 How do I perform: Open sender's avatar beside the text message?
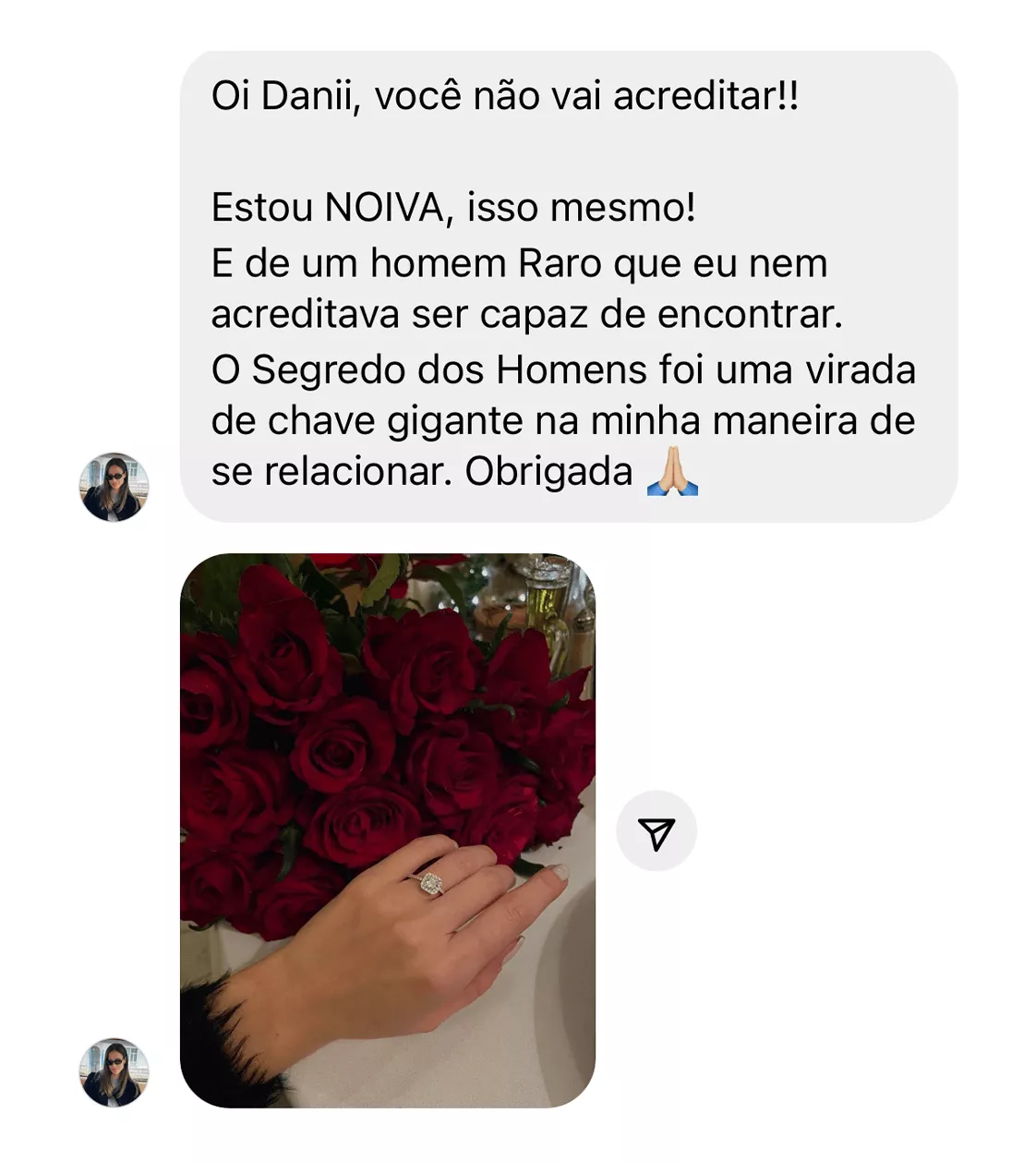(x=114, y=487)
